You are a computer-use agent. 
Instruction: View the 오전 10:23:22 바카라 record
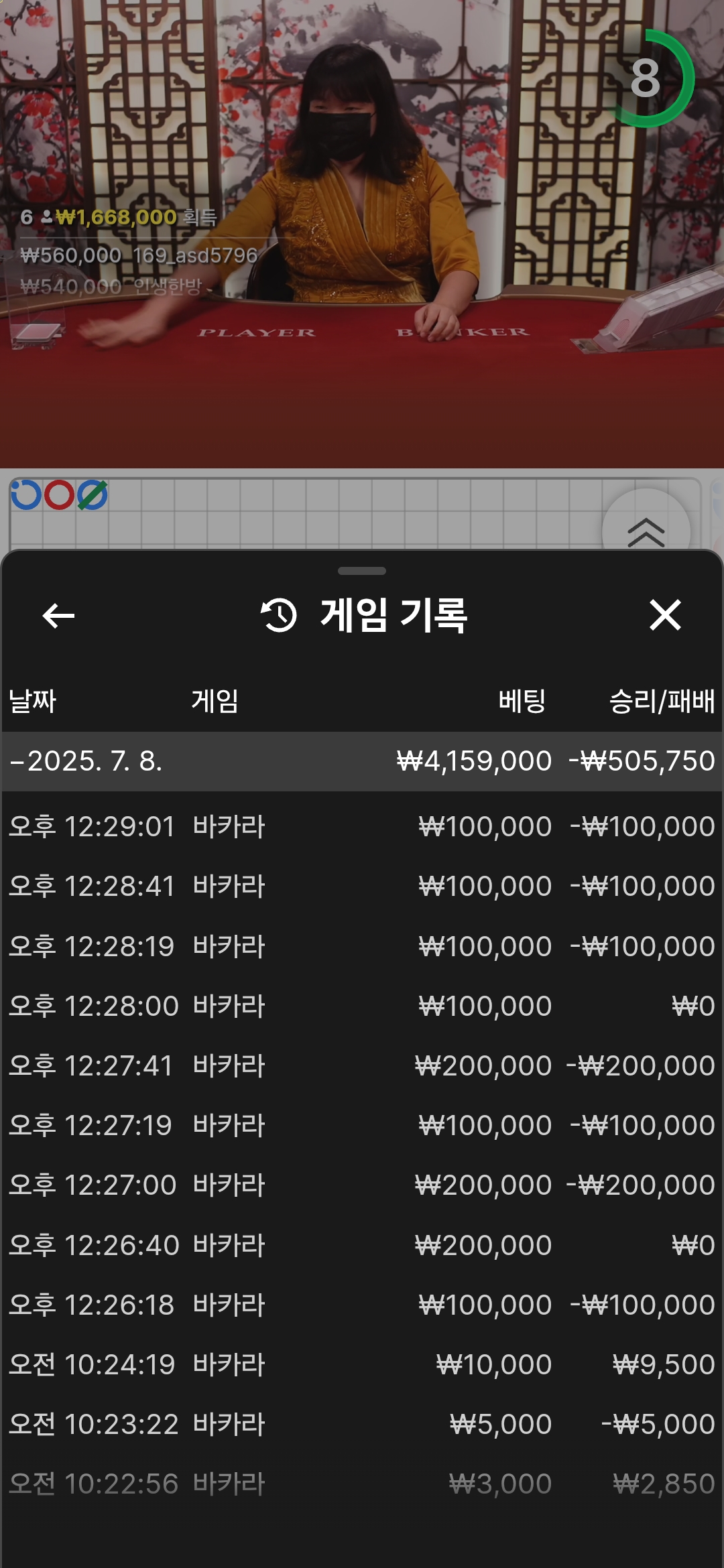362,1424
